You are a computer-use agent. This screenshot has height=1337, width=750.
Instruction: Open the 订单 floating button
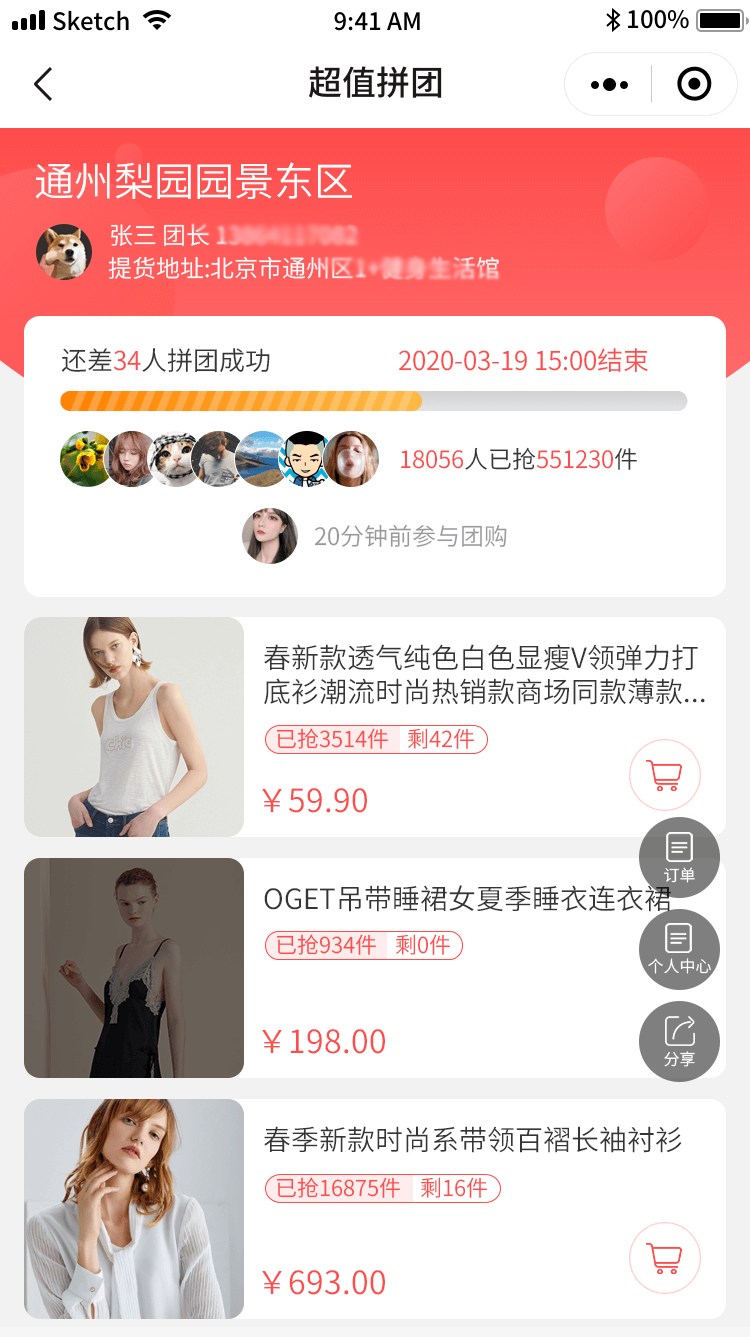pyautogui.click(x=679, y=857)
